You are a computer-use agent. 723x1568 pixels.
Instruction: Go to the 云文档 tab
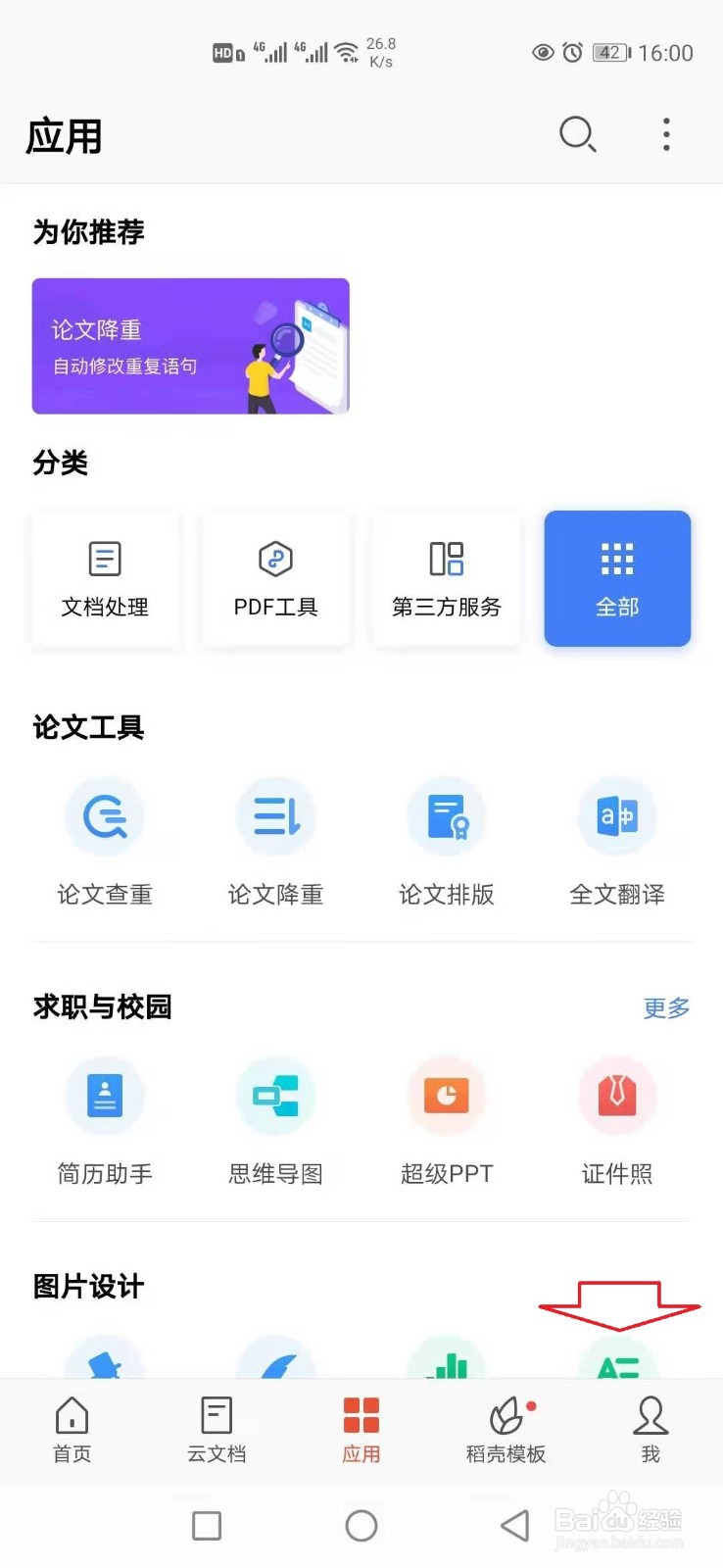(217, 1430)
